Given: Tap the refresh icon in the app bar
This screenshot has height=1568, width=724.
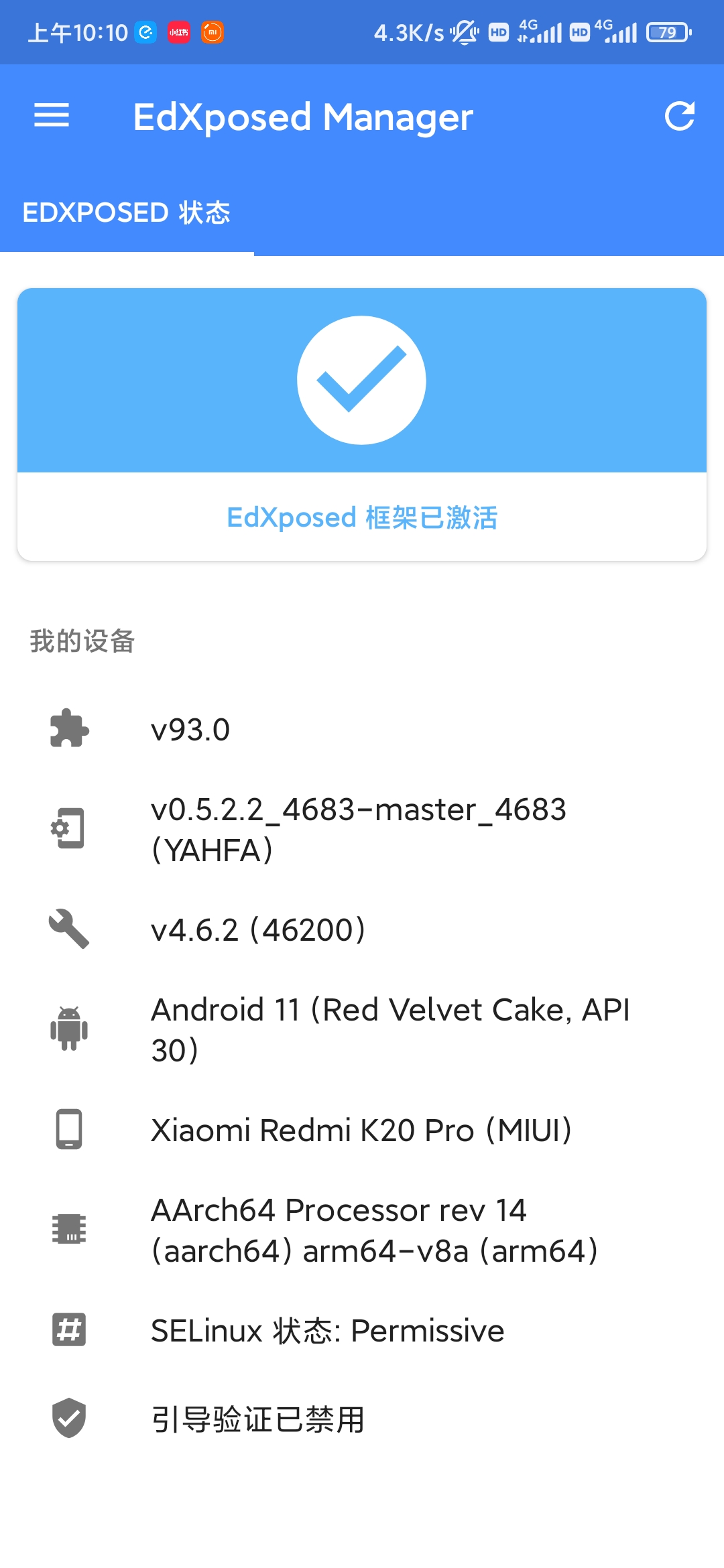Looking at the screenshot, I should click(x=679, y=116).
